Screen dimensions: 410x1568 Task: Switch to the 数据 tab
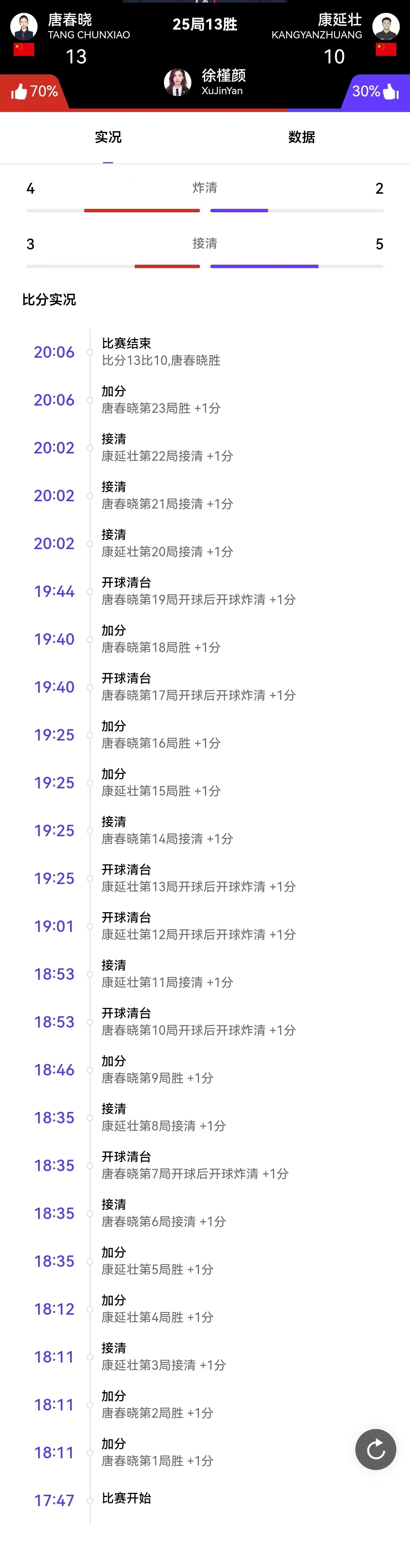[301, 137]
